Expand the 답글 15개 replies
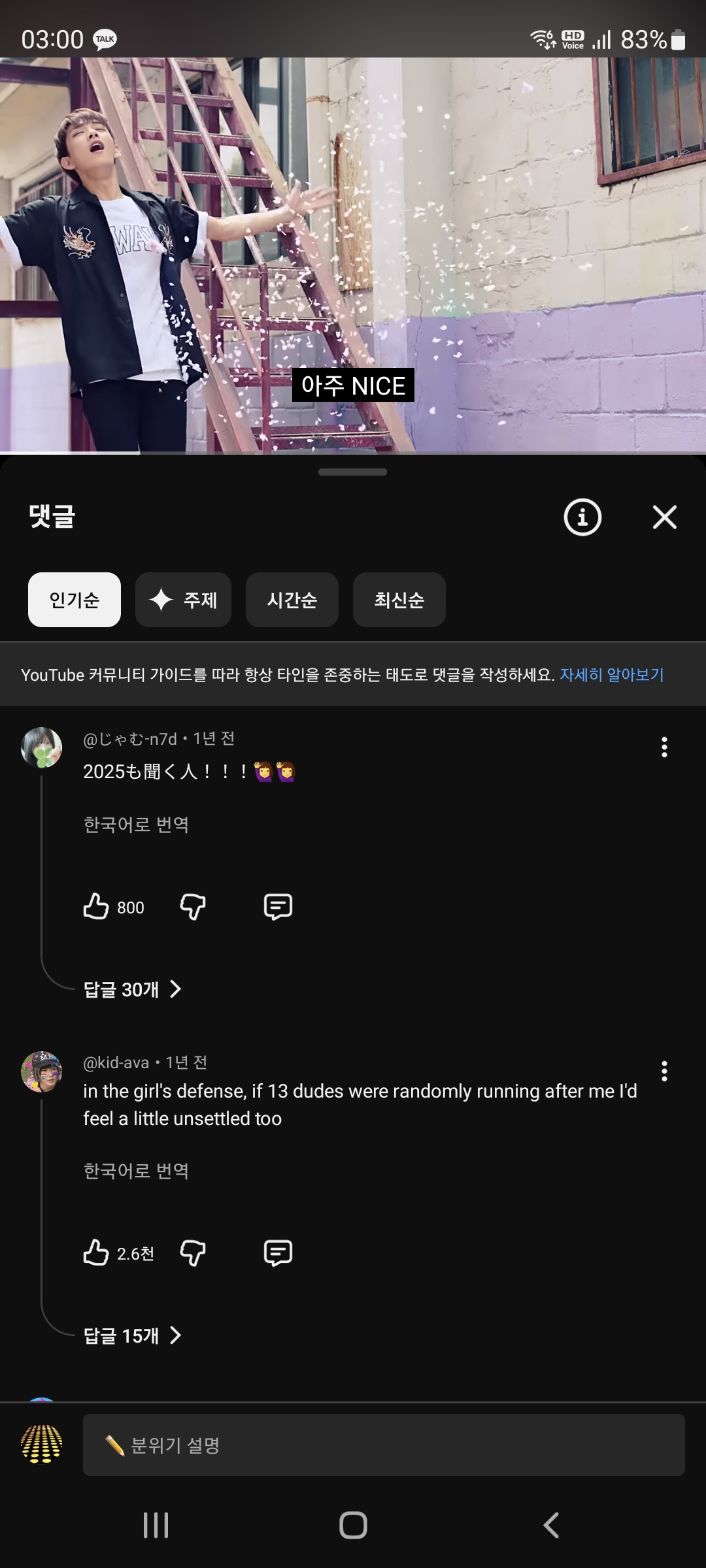Screen dimensions: 706x1568 click(x=132, y=1335)
